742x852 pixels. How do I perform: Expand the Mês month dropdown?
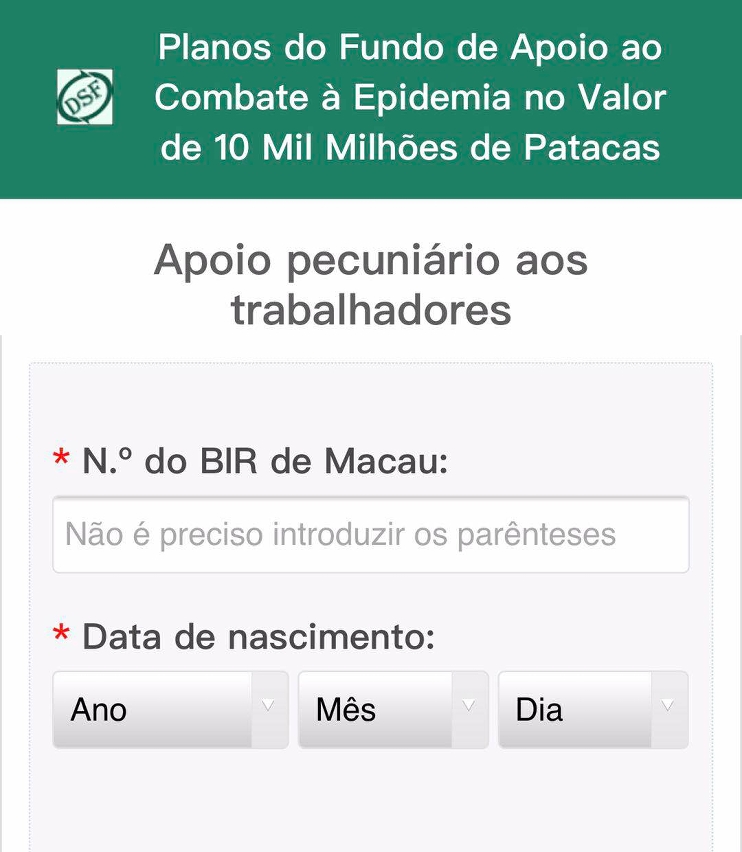393,710
